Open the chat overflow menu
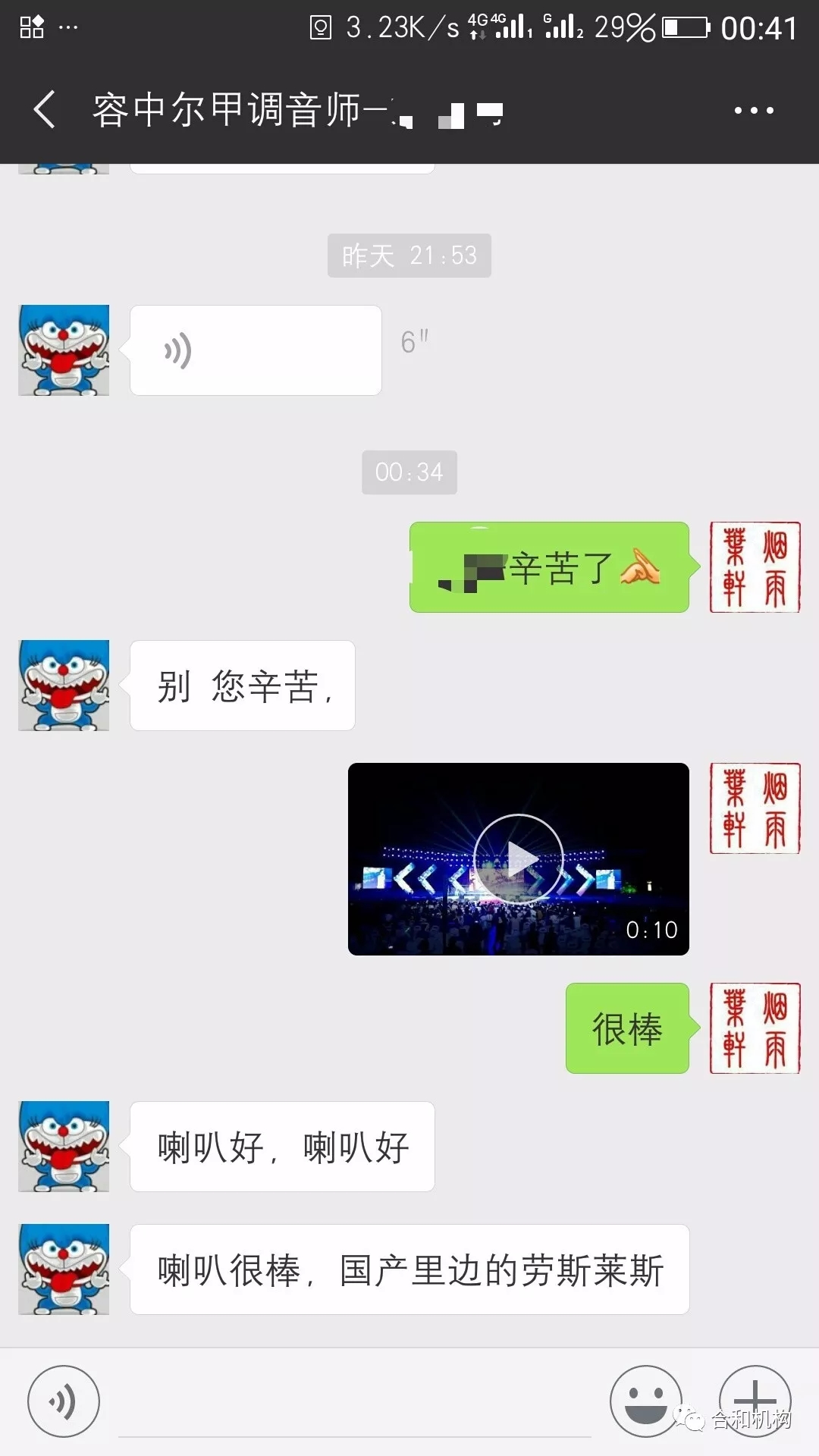Image resolution: width=819 pixels, height=1456 pixels. pyautogui.click(x=754, y=111)
